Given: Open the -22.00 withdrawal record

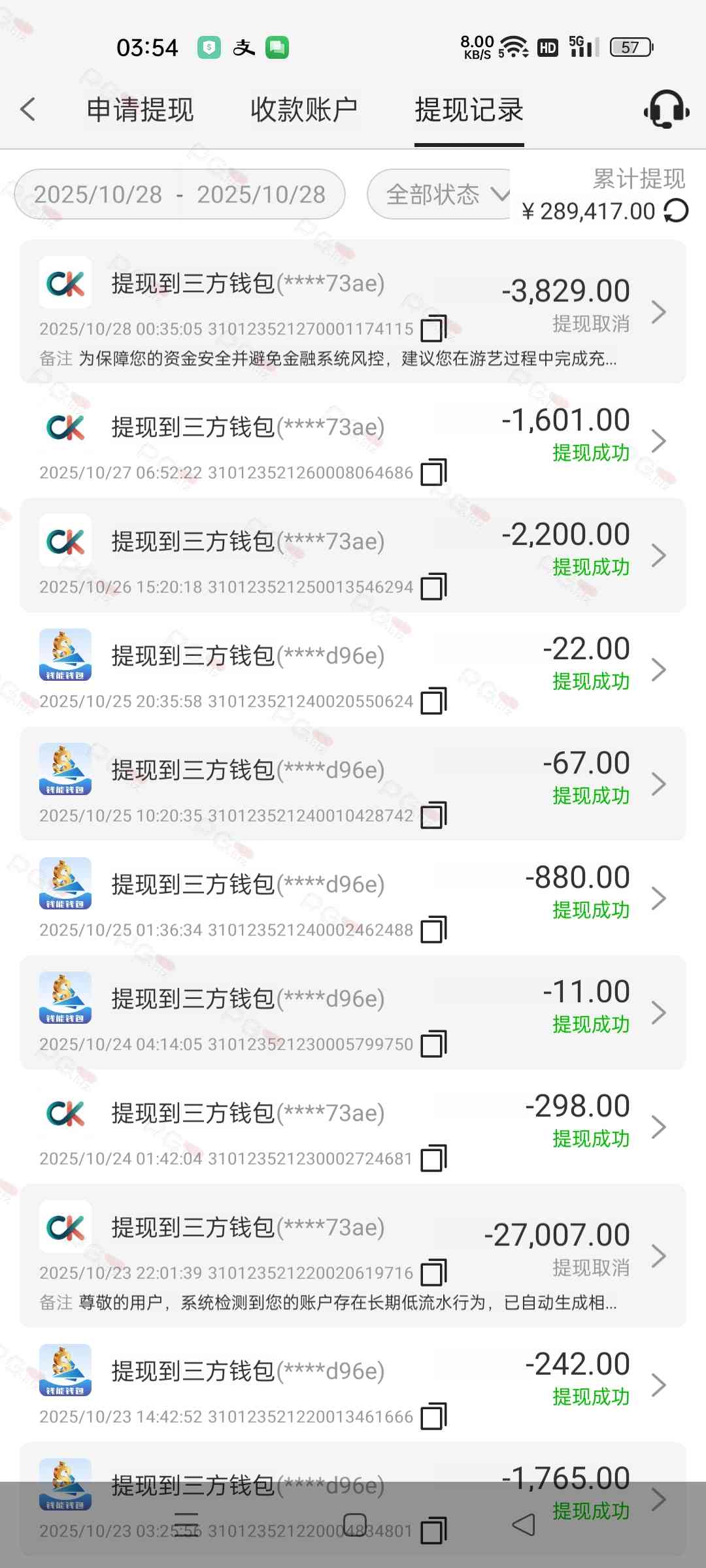Looking at the screenshot, I should pos(353,669).
